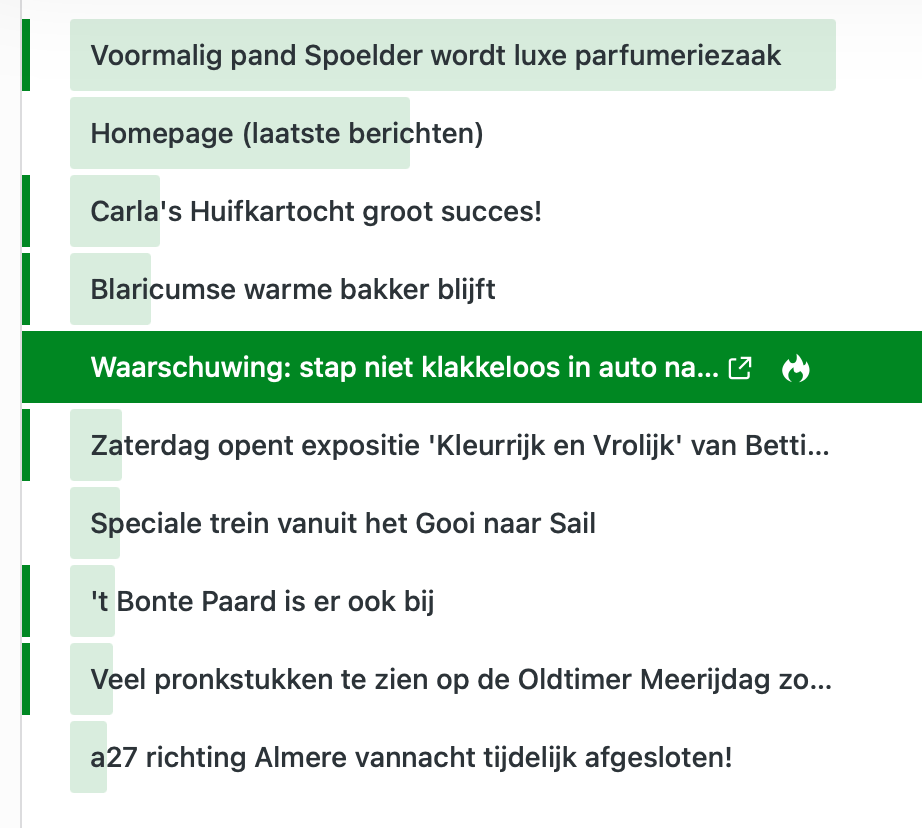Open 'Voormalig pand Spoelder wordt luxe parfumeriezaak'

pos(436,55)
